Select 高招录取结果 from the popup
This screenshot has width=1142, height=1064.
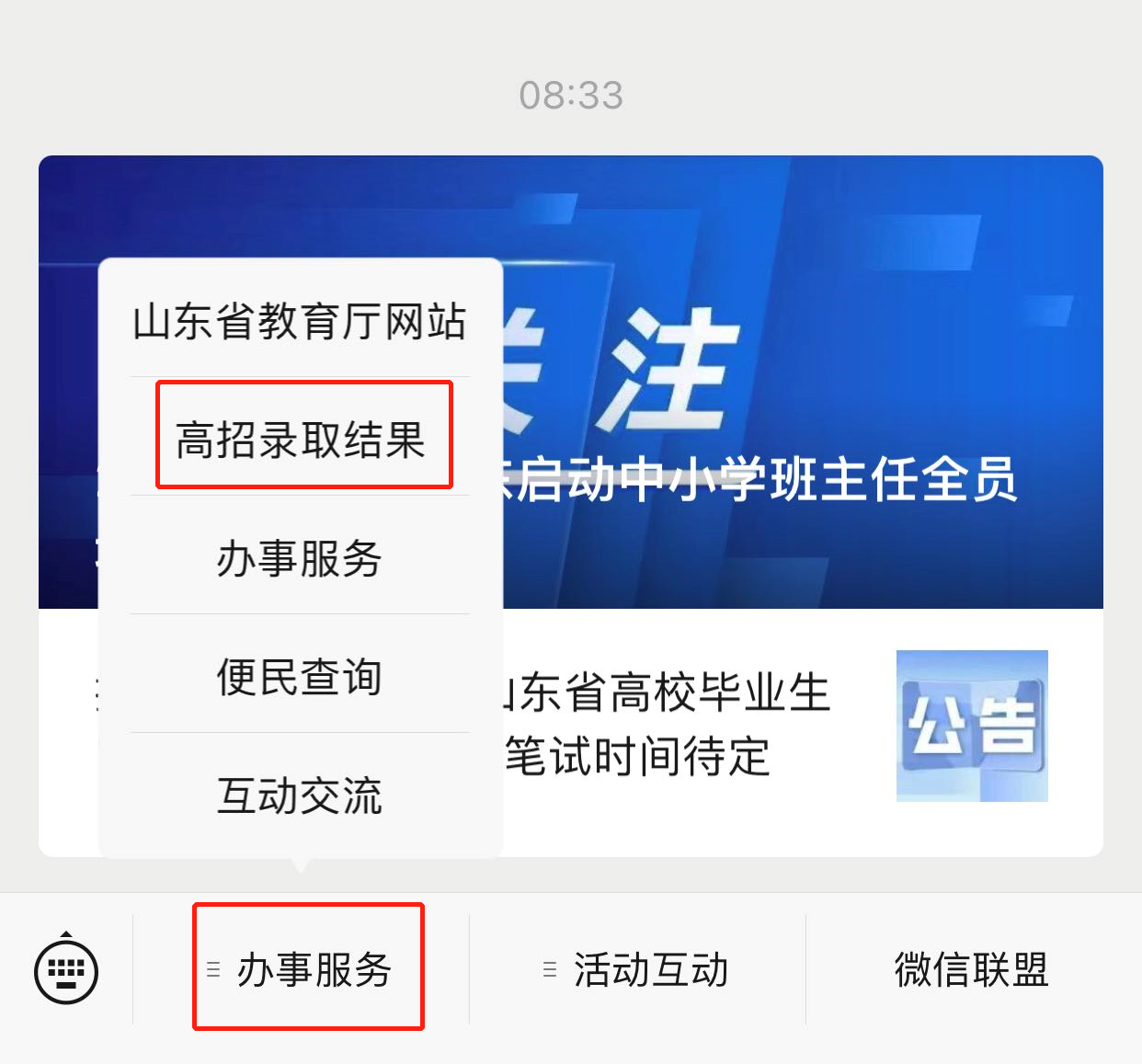301,440
